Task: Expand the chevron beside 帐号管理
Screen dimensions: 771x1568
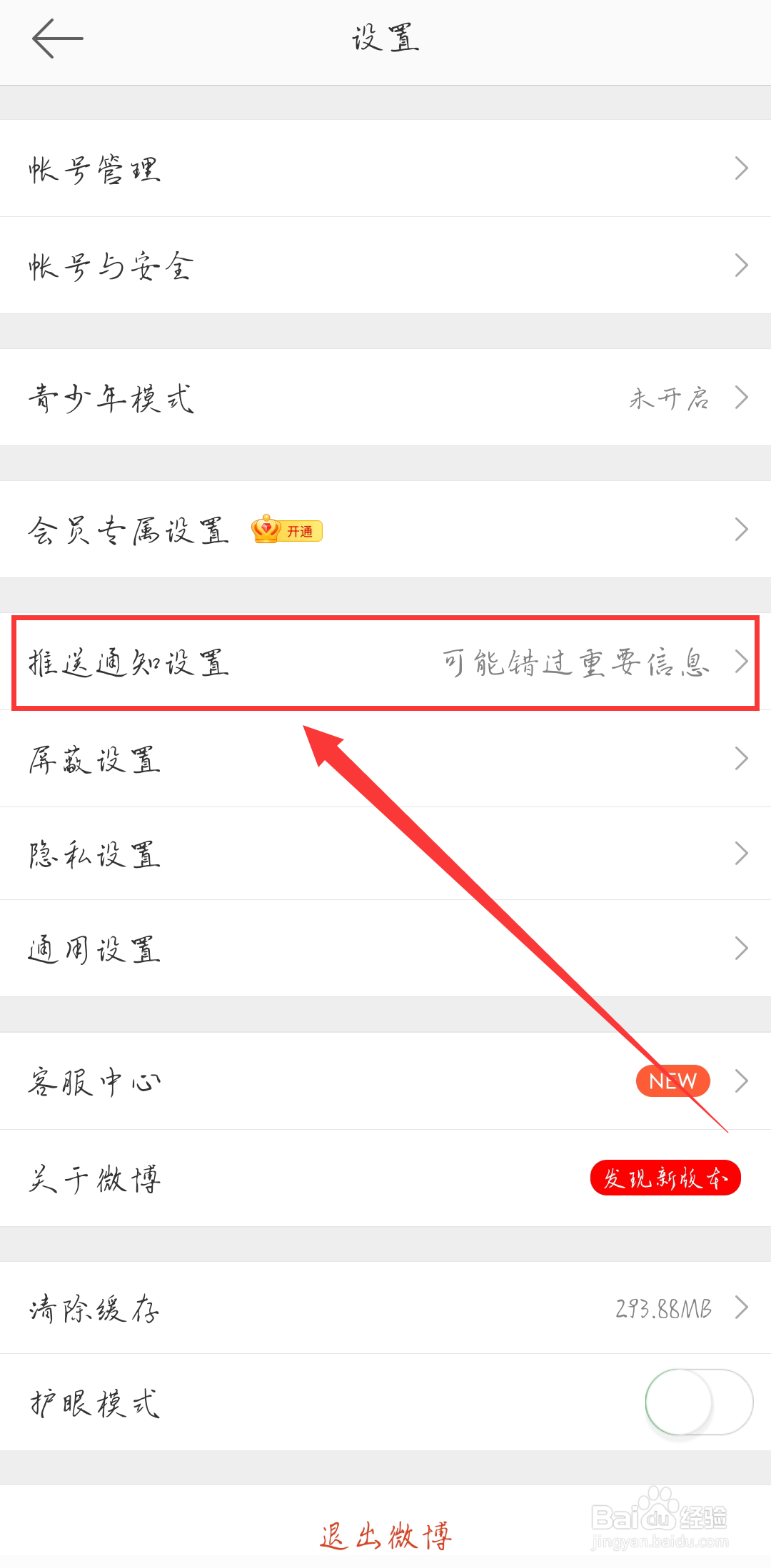Action: pyautogui.click(x=741, y=168)
